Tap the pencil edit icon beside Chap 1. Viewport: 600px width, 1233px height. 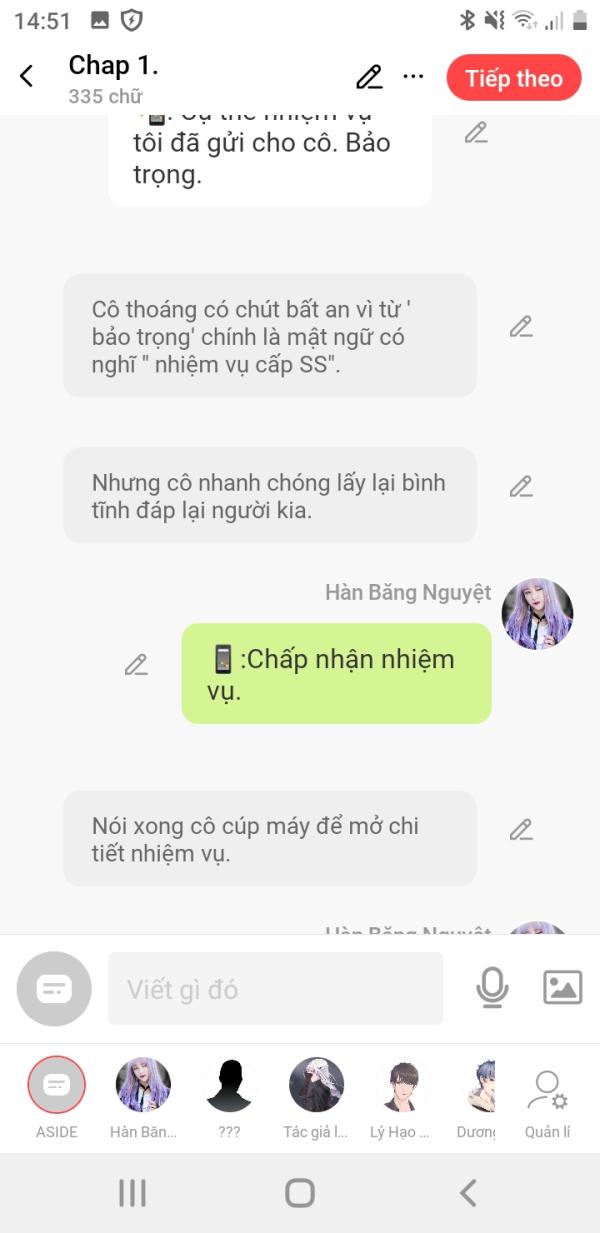369,77
